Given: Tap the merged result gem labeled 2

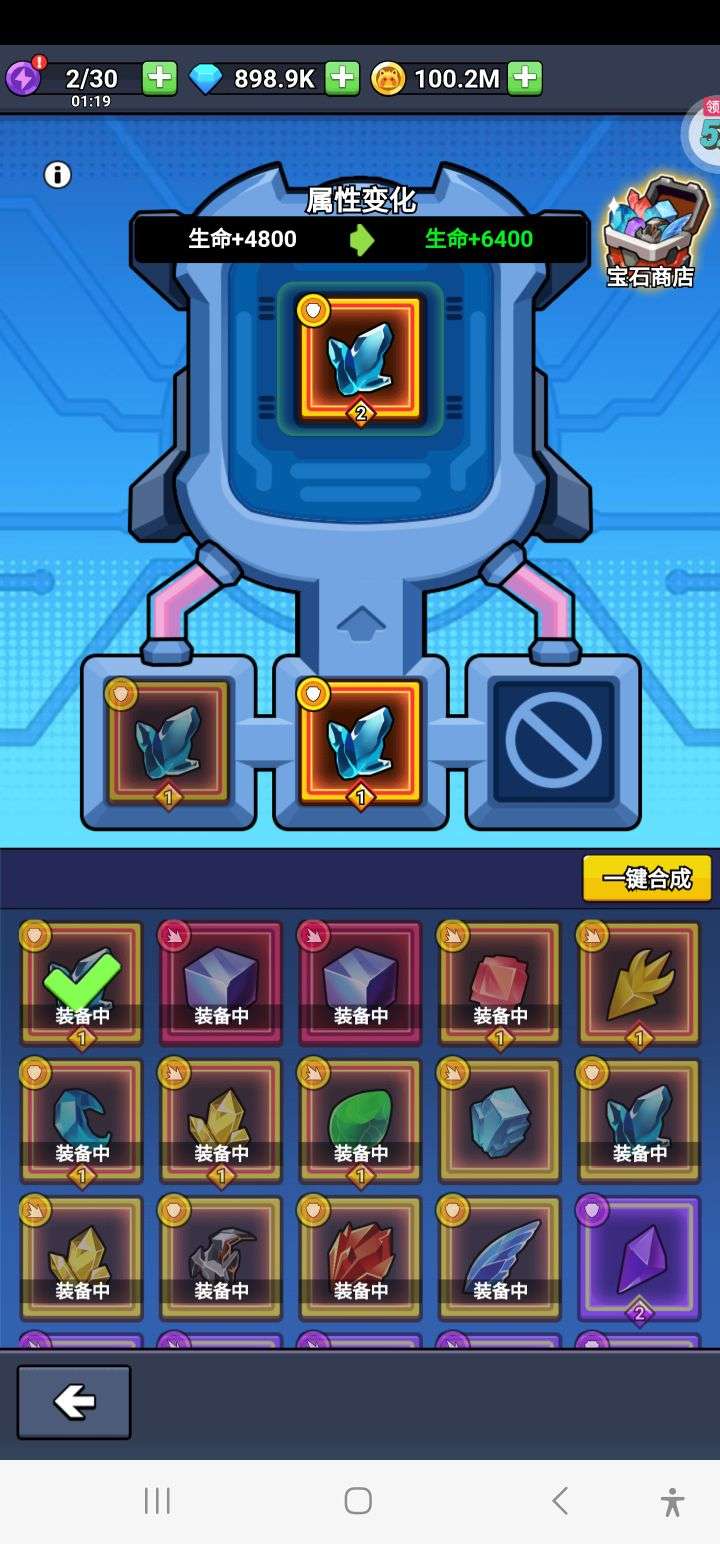Looking at the screenshot, I should [360, 358].
